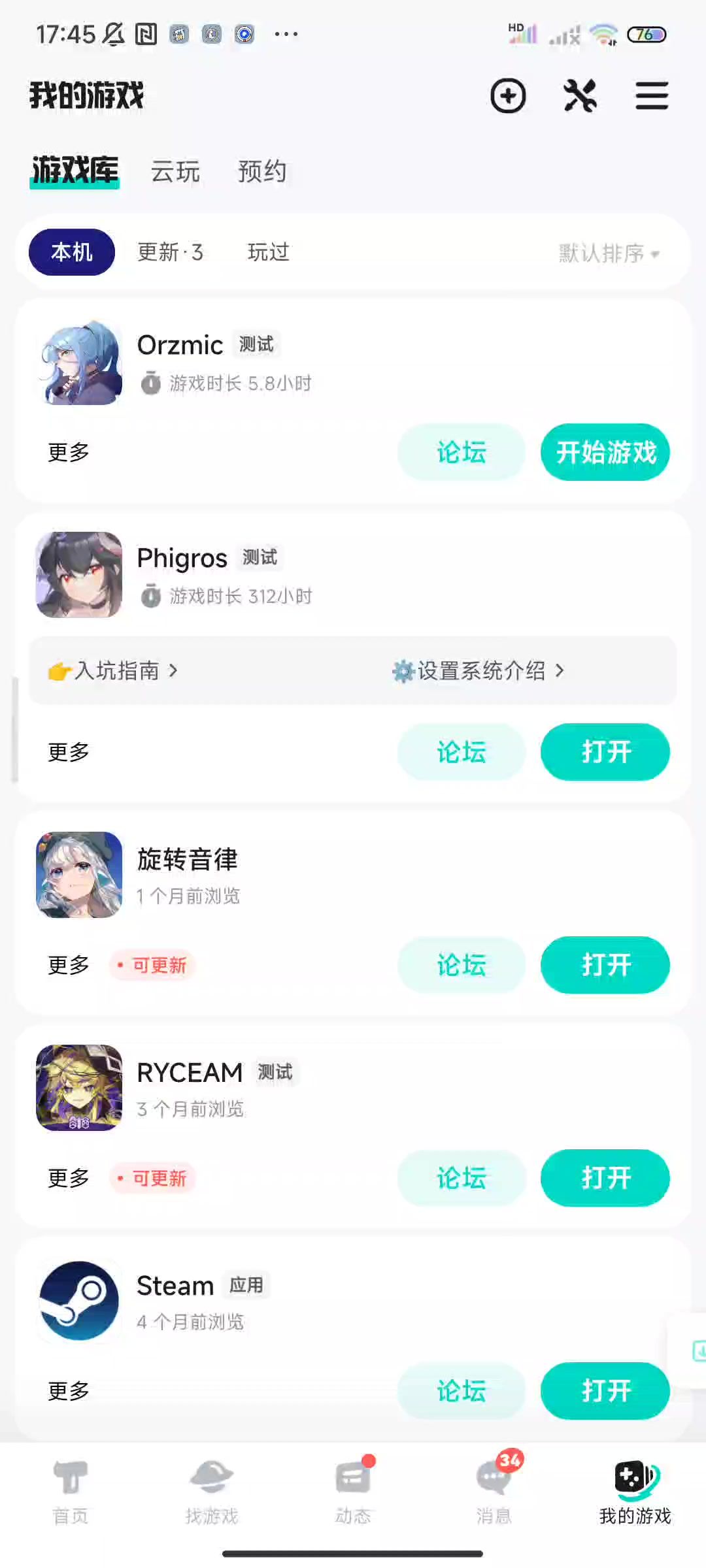Open the 旋转音律 game card
This screenshot has width=706, height=1568.
click(x=187, y=860)
